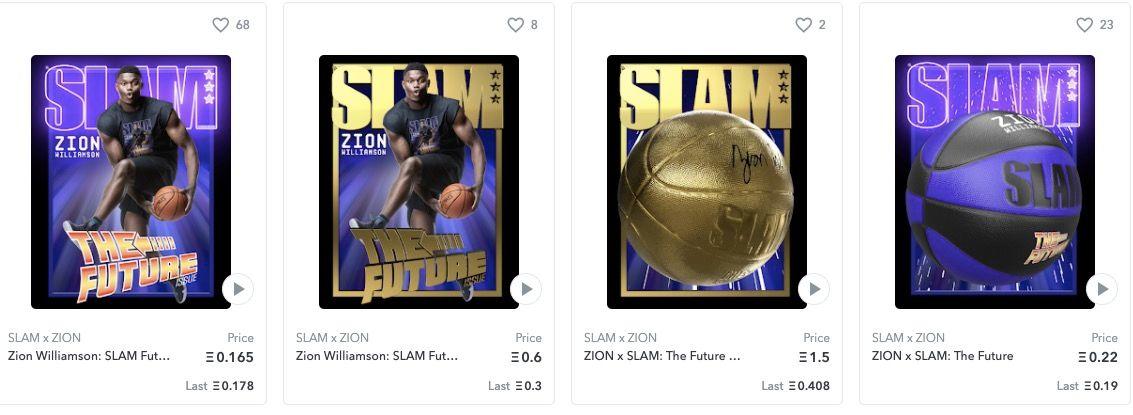Open the Zion Williamson listing priced 0.165
Screen dimensions: 1133x415
tap(89, 356)
